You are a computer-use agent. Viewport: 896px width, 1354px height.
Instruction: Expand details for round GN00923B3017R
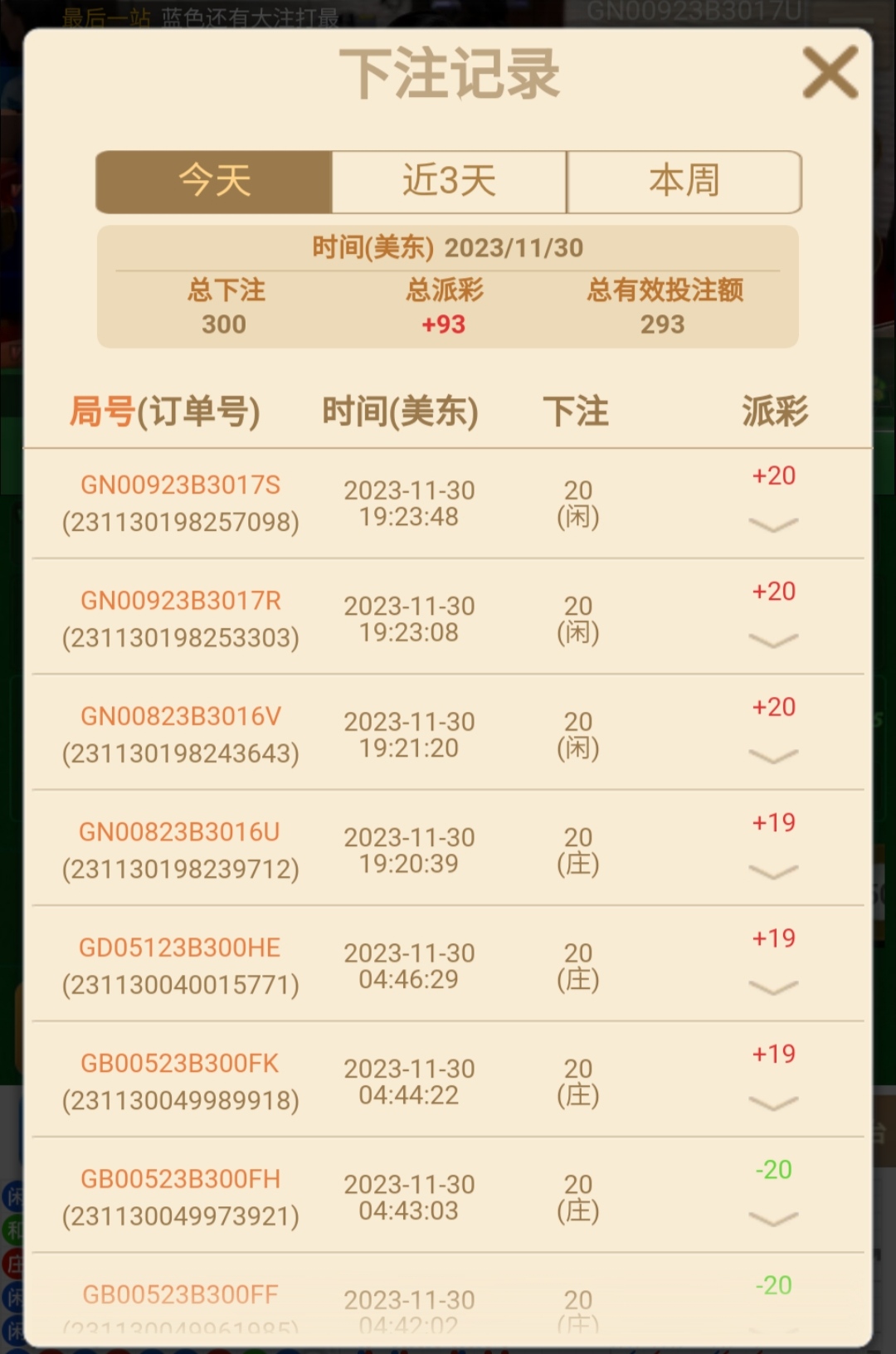coord(772,640)
